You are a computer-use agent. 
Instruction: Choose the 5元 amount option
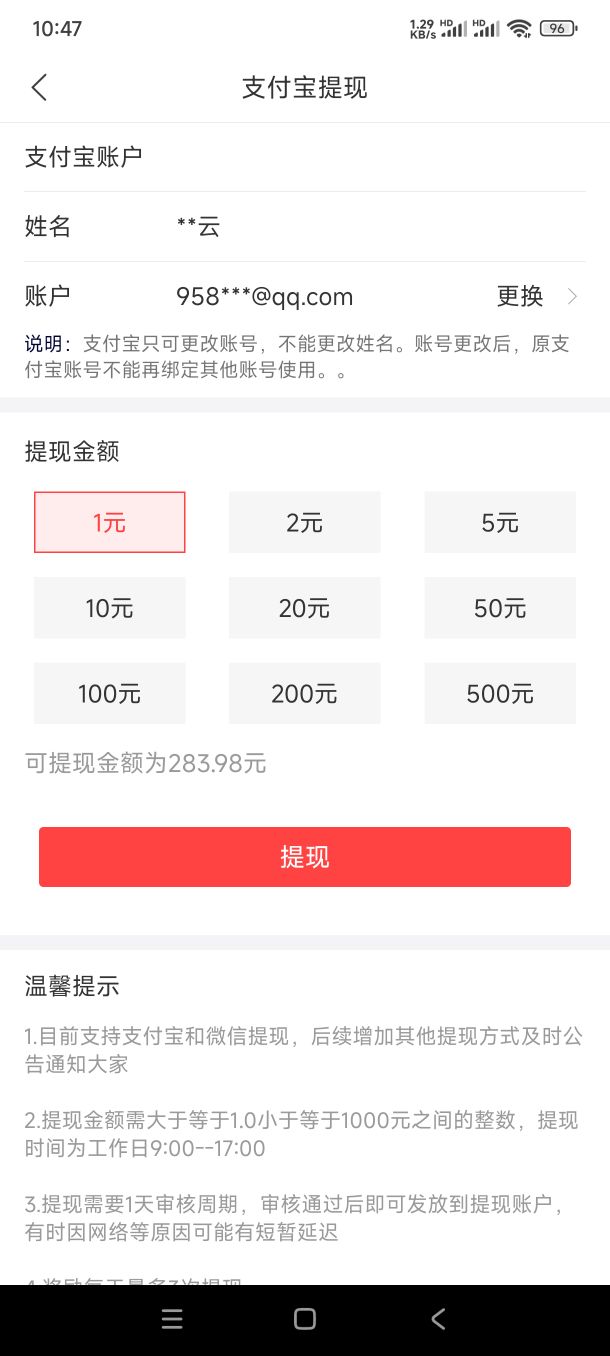coord(500,522)
